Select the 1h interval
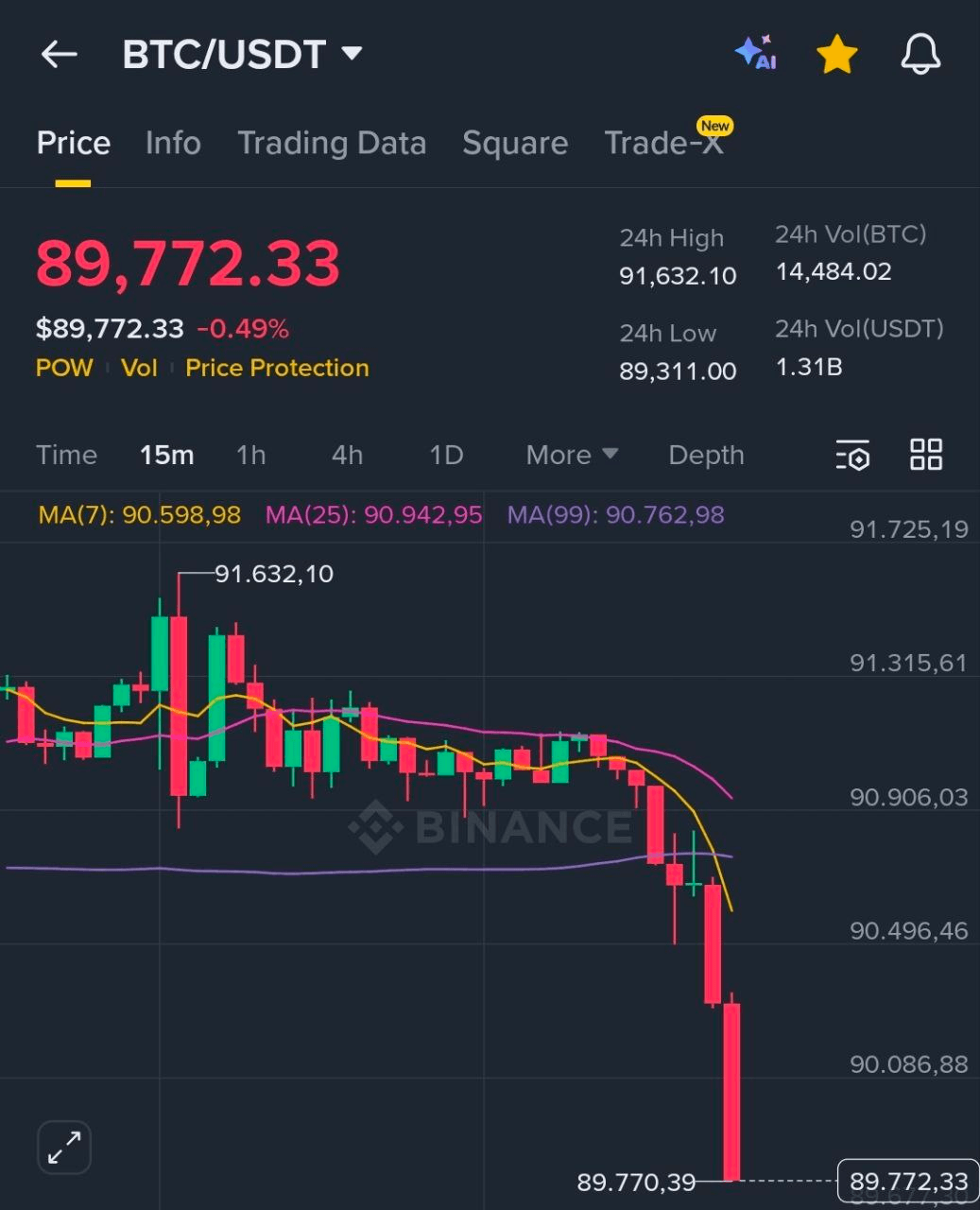Viewport: 980px width, 1210px height. pos(250,455)
